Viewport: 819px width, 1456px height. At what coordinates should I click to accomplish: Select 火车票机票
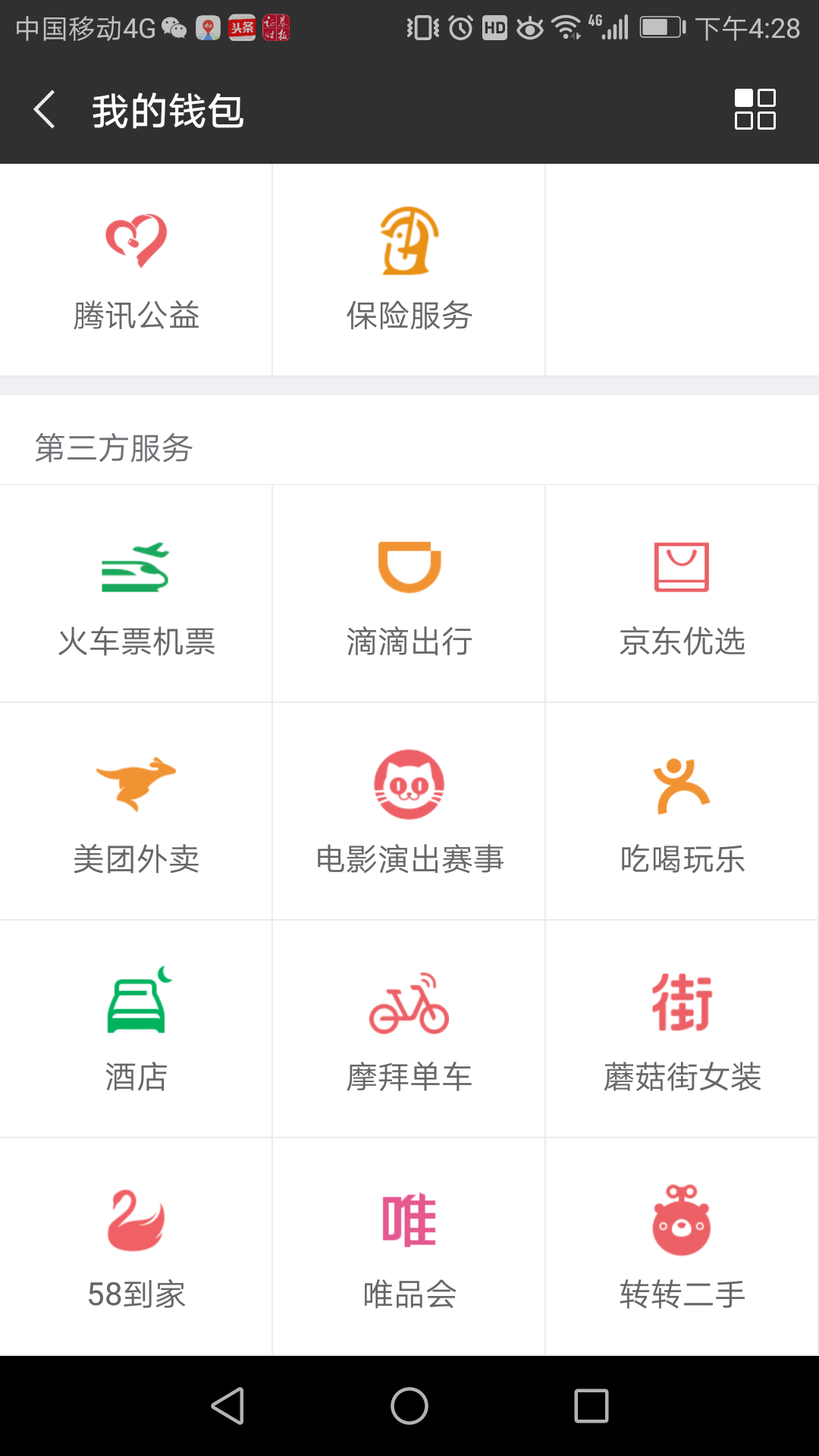136,594
